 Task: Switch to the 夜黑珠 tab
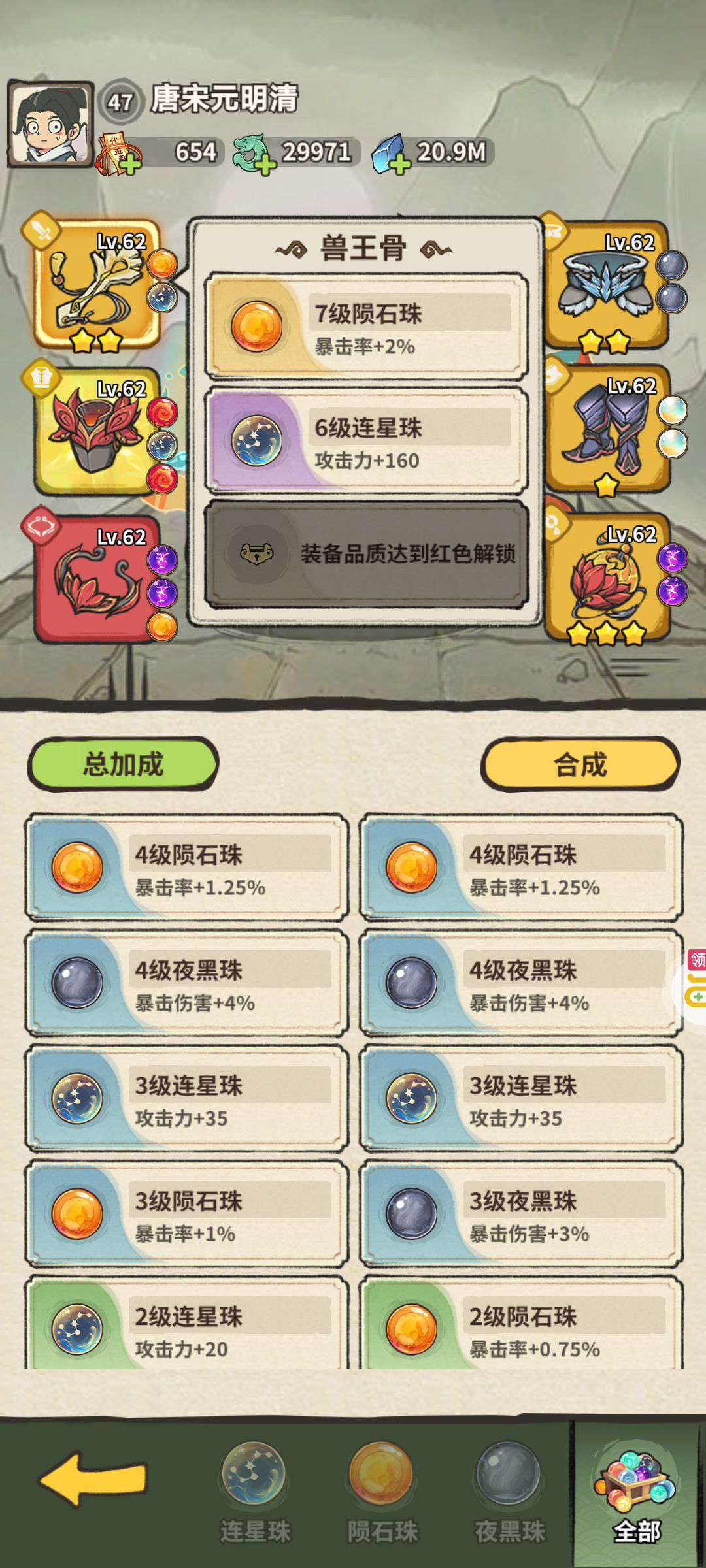point(509,1493)
